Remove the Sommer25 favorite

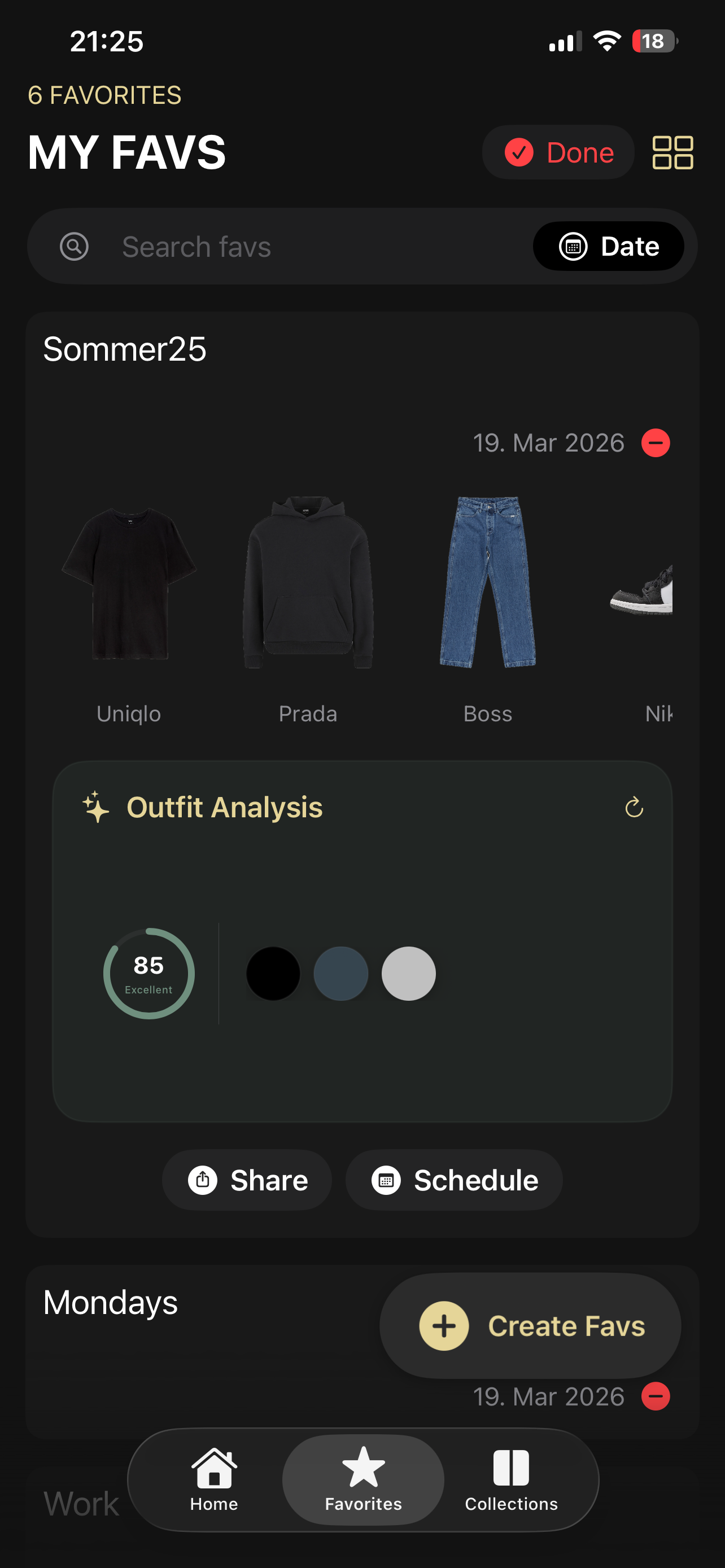(x=656, y=443)
